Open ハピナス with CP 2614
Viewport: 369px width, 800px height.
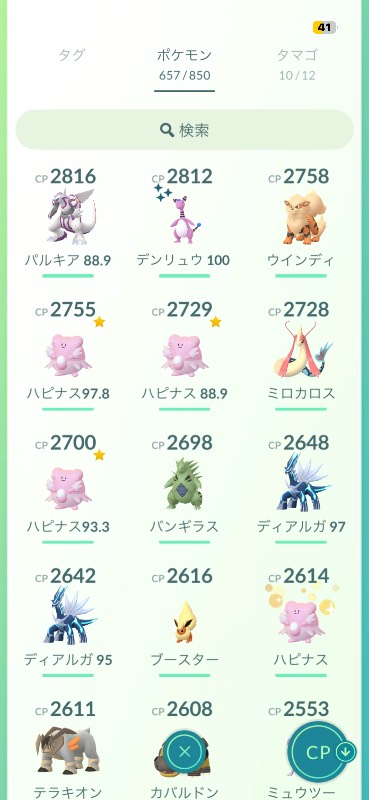[301, 622]
